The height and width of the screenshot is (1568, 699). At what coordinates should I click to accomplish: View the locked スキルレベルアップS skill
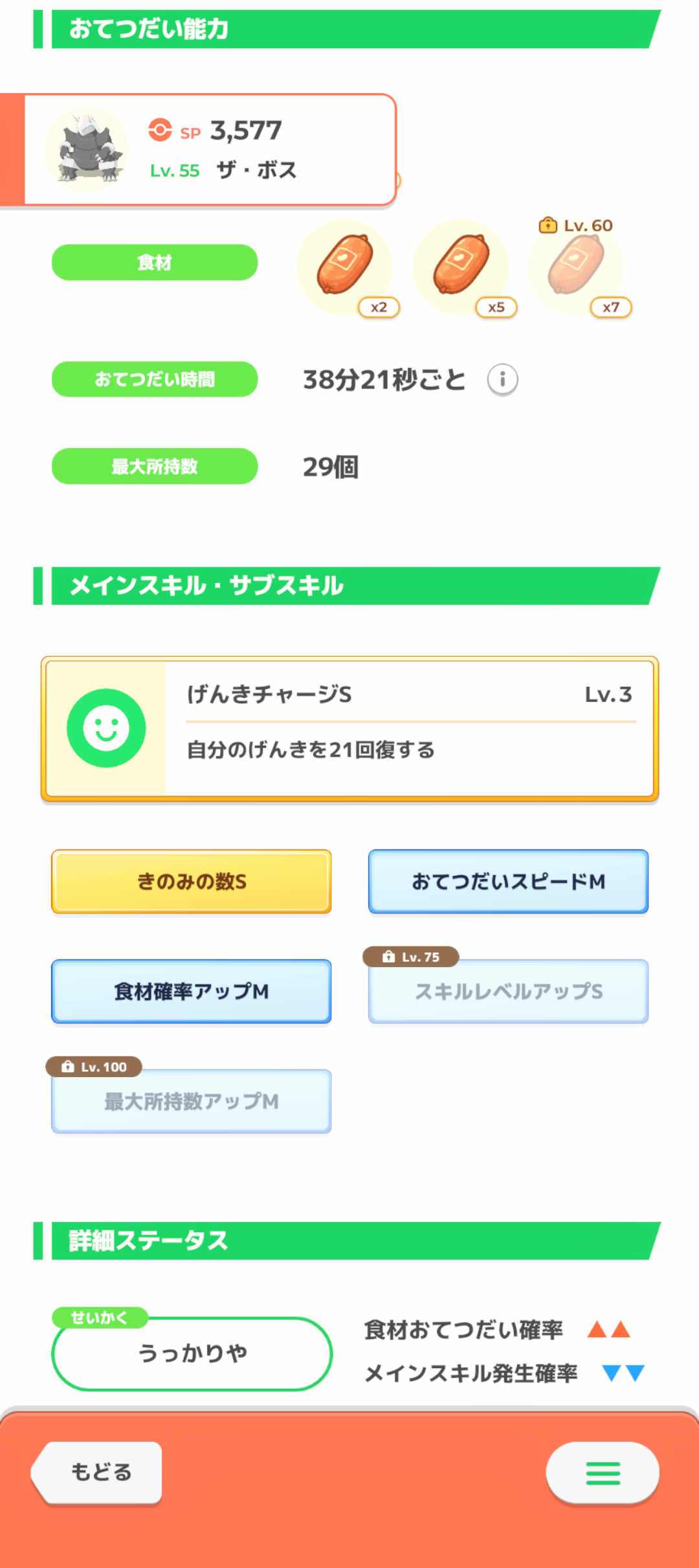[508, 992]
